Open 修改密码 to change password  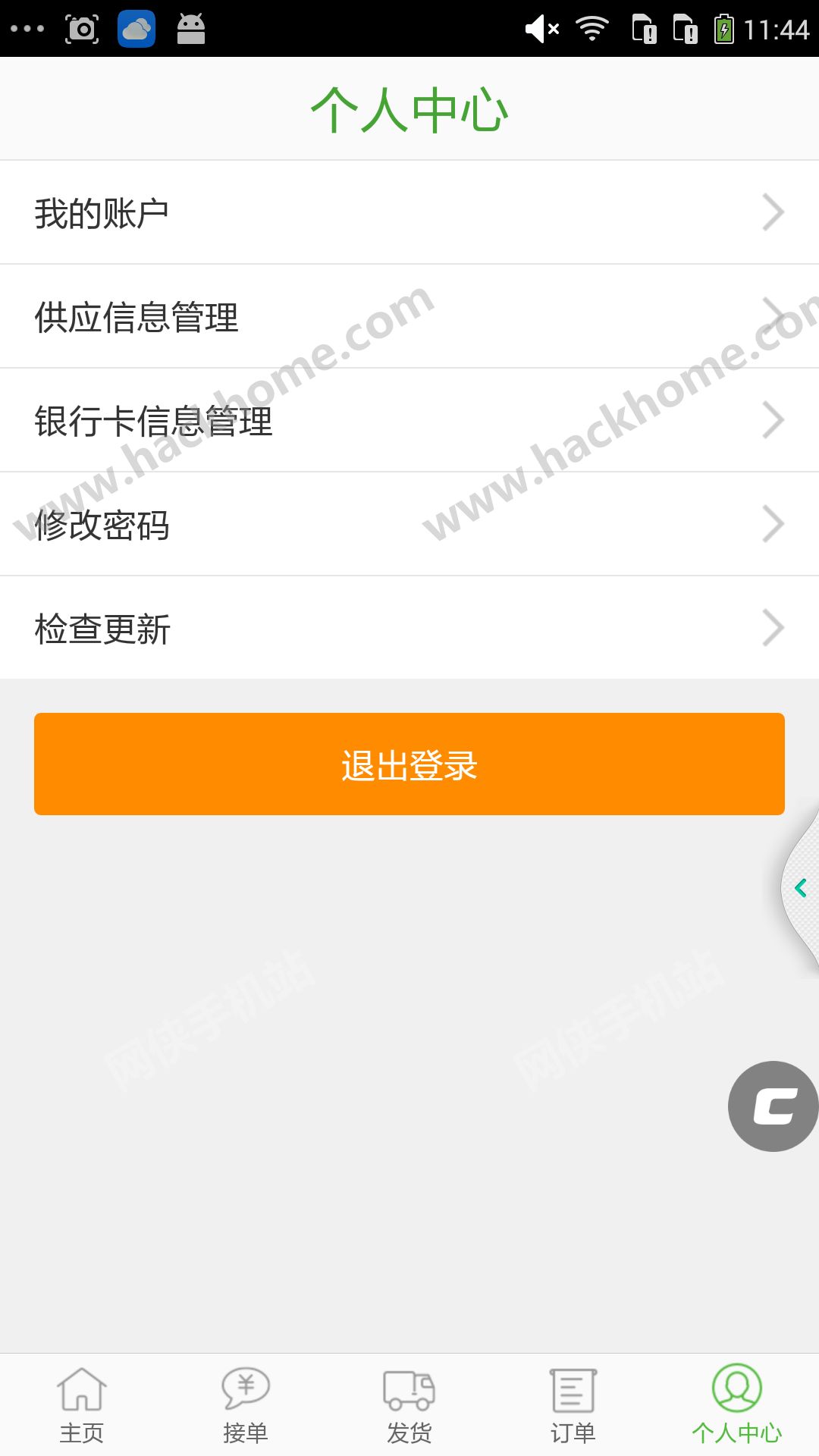tap(409, 524)
